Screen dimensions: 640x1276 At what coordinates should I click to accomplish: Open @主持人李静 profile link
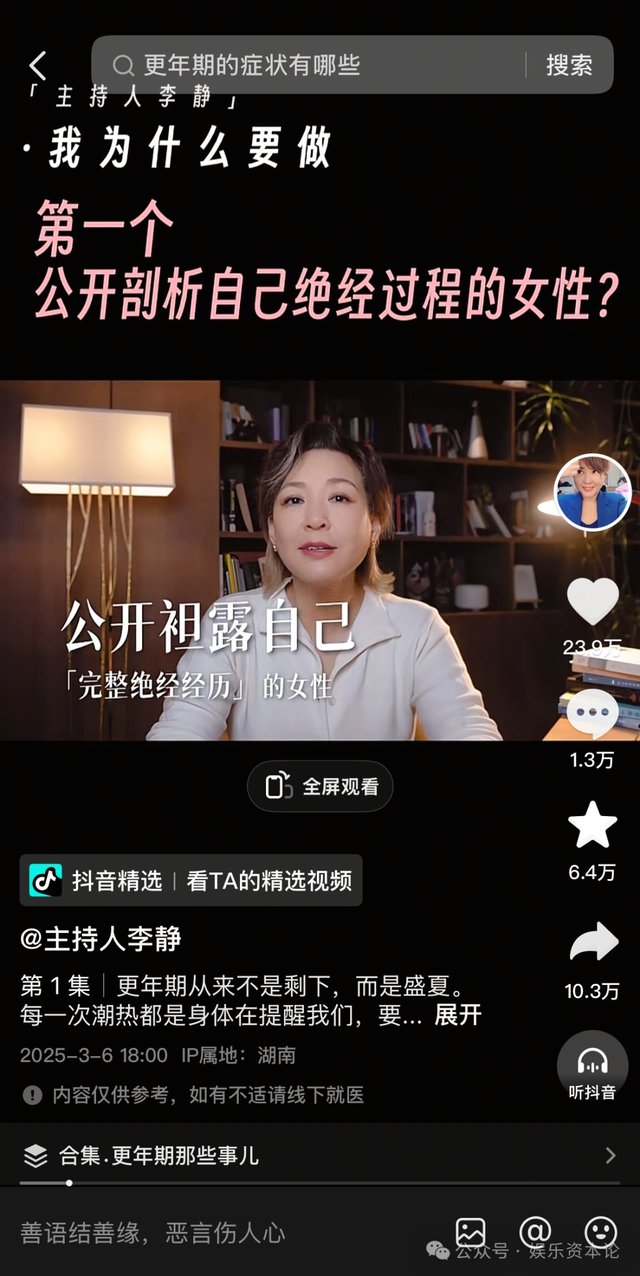pyautogui.click(x=101, y=939)
